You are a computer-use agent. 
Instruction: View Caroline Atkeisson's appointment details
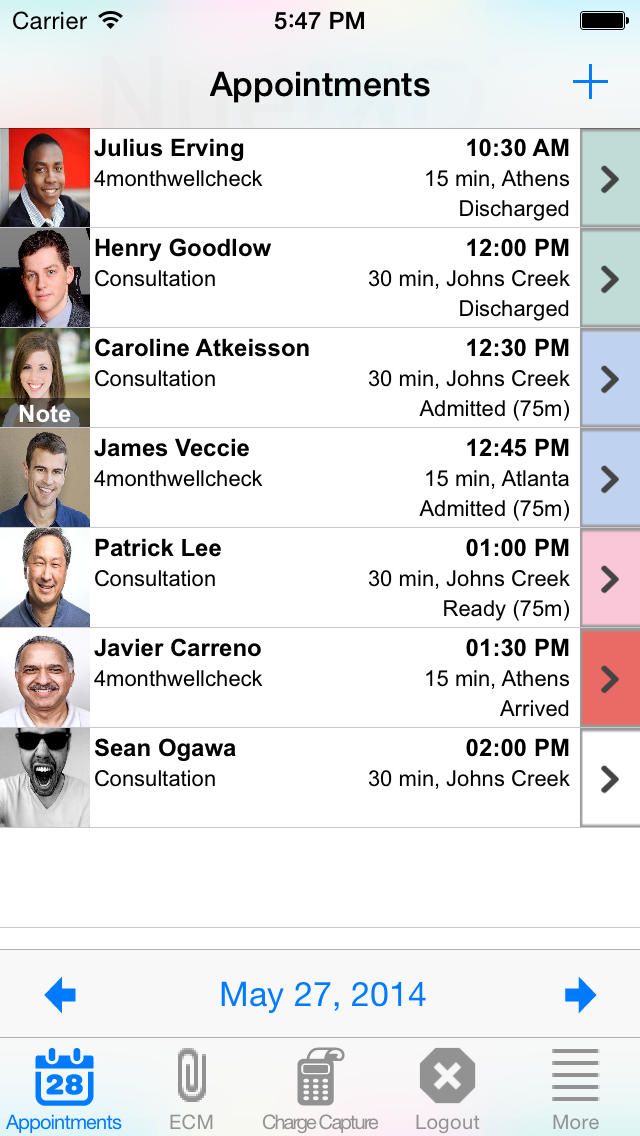point(330,378)
